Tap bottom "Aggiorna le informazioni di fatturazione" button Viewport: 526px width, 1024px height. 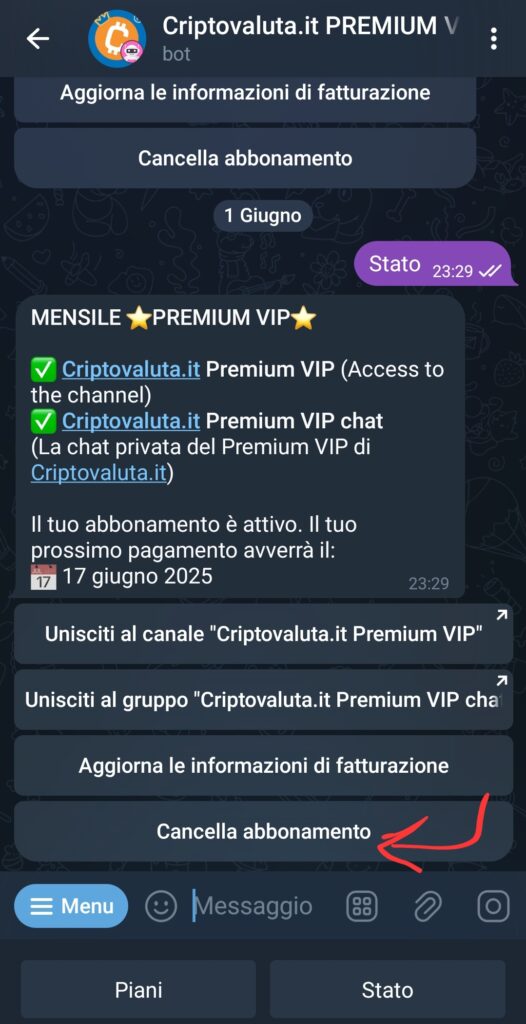click(x=263, y=765)
